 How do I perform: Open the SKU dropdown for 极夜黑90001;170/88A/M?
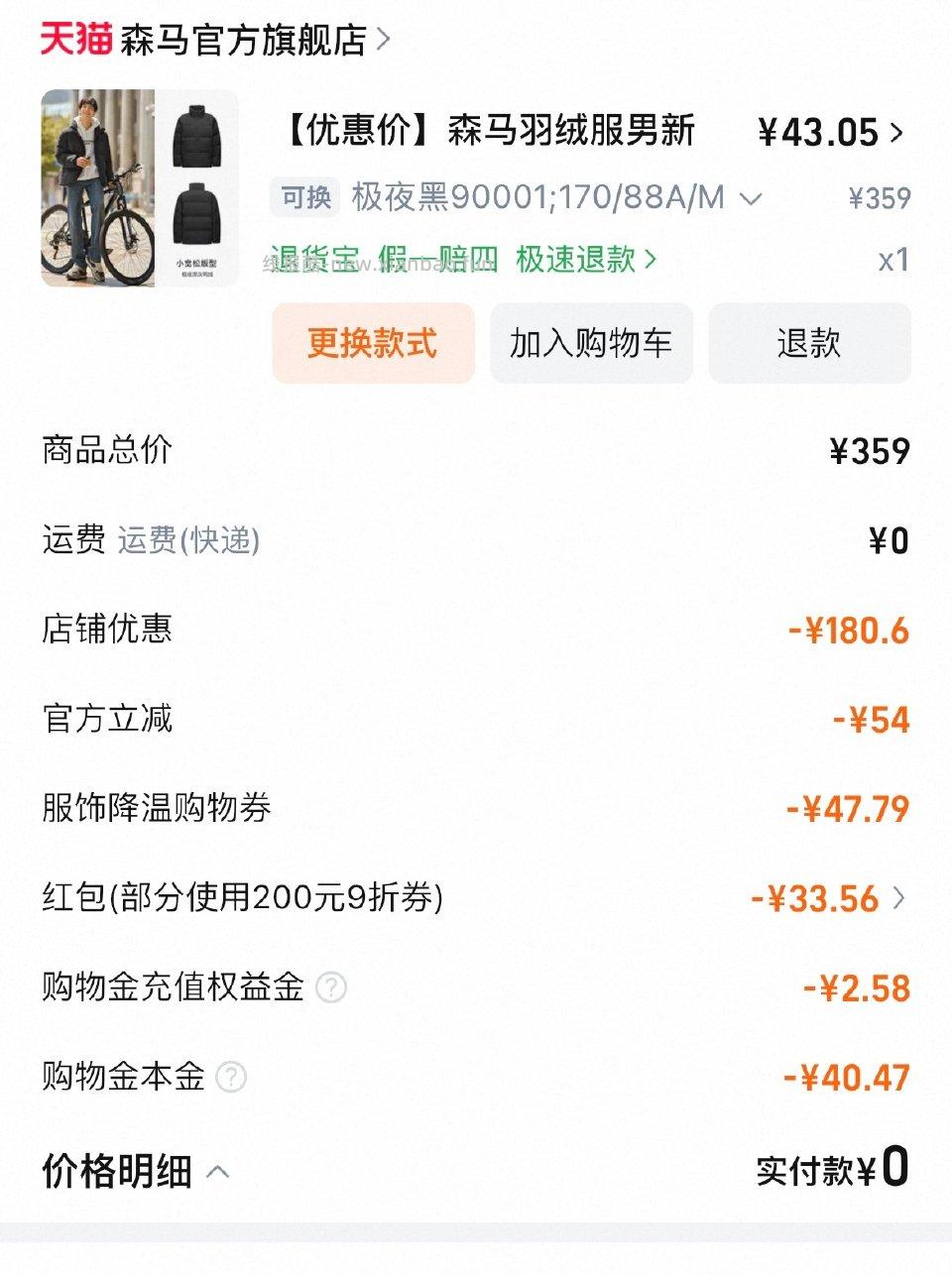(749, 197)
